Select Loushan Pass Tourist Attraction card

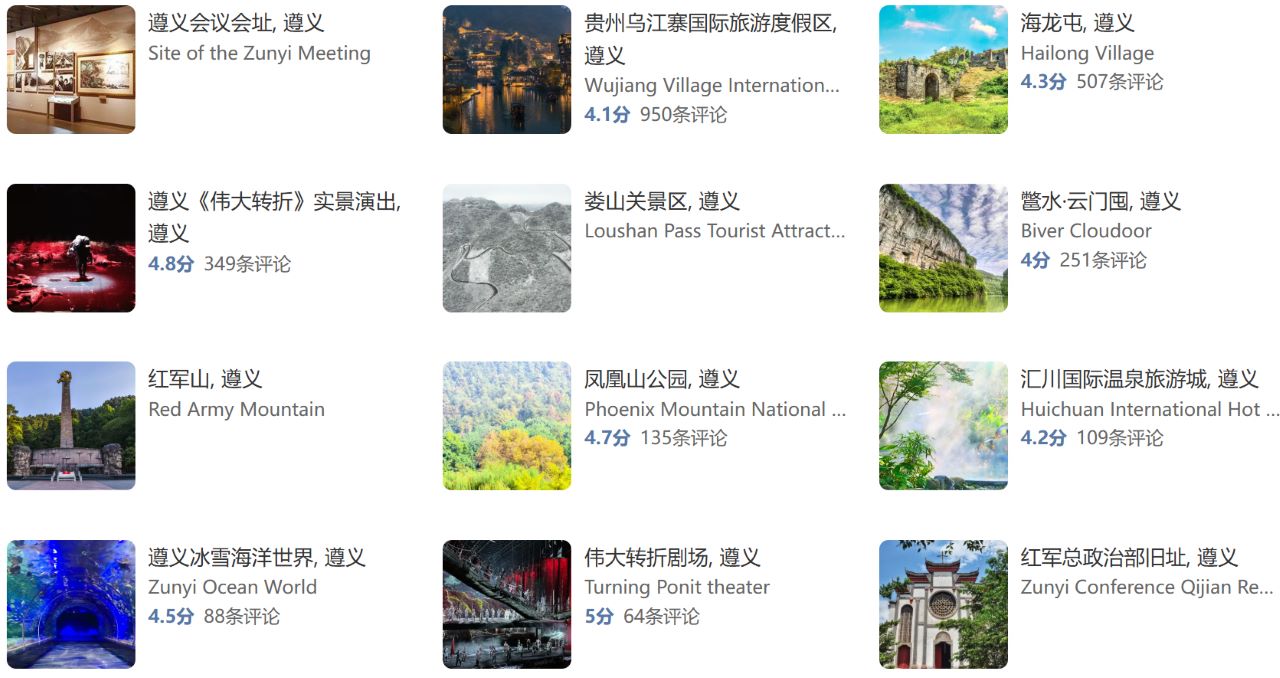661,202
